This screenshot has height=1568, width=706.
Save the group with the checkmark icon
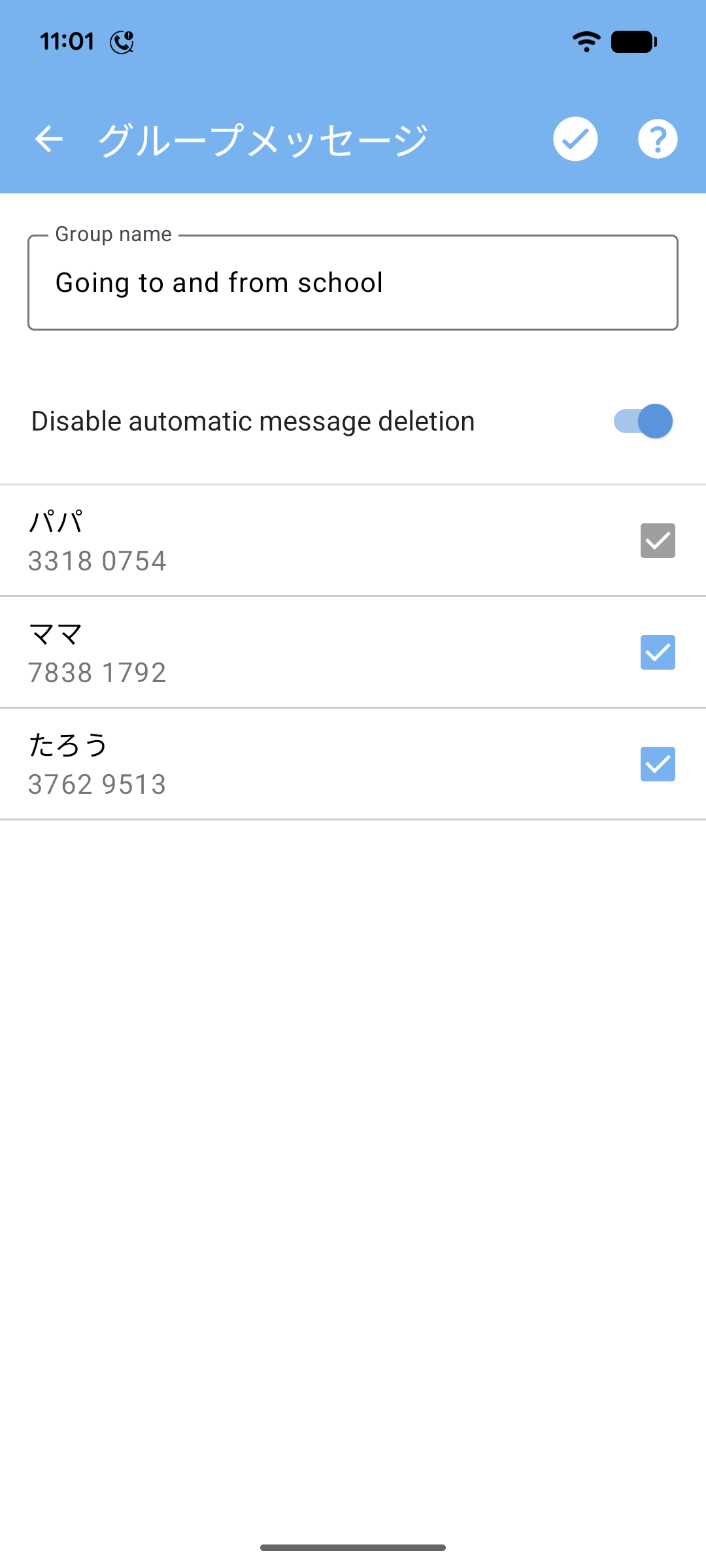pos(575,139)
